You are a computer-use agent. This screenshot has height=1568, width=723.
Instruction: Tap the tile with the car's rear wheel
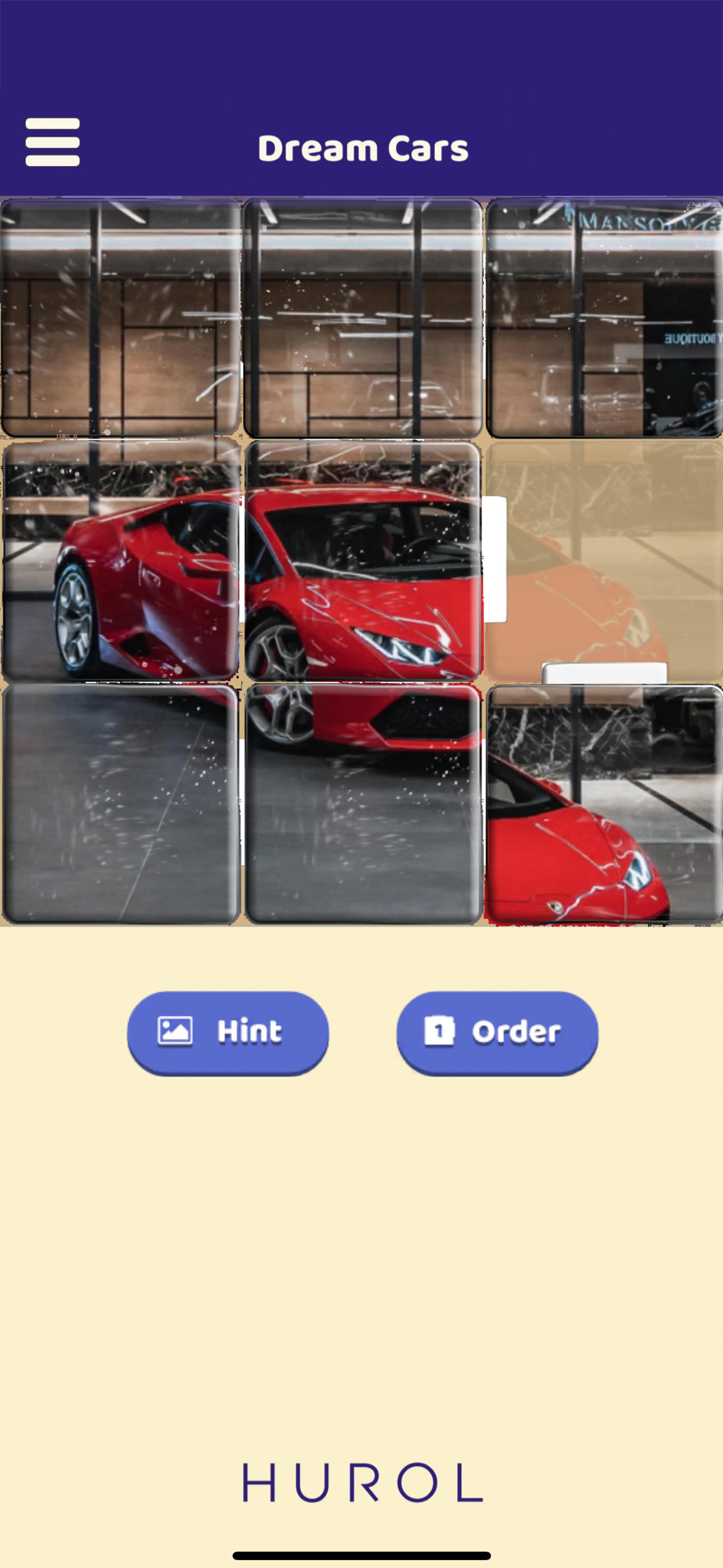pos(121,559)
